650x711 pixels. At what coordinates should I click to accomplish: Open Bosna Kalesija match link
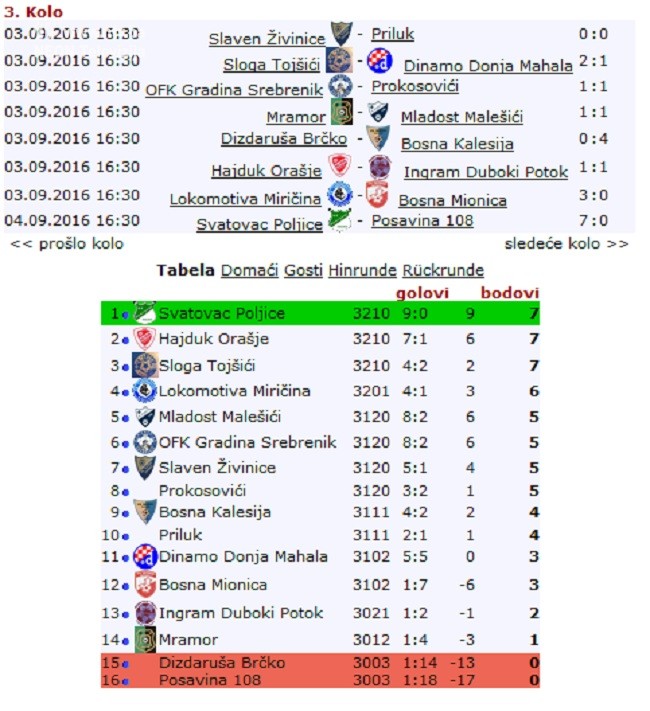click(457, 144)
